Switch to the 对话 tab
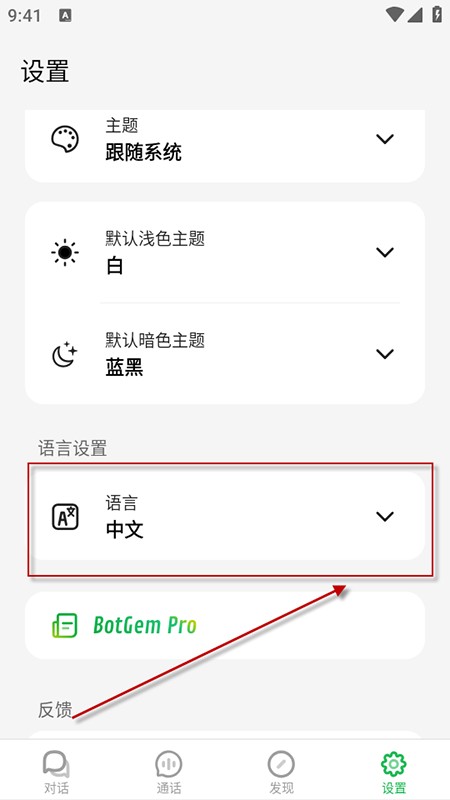 [x=56, y=771]
